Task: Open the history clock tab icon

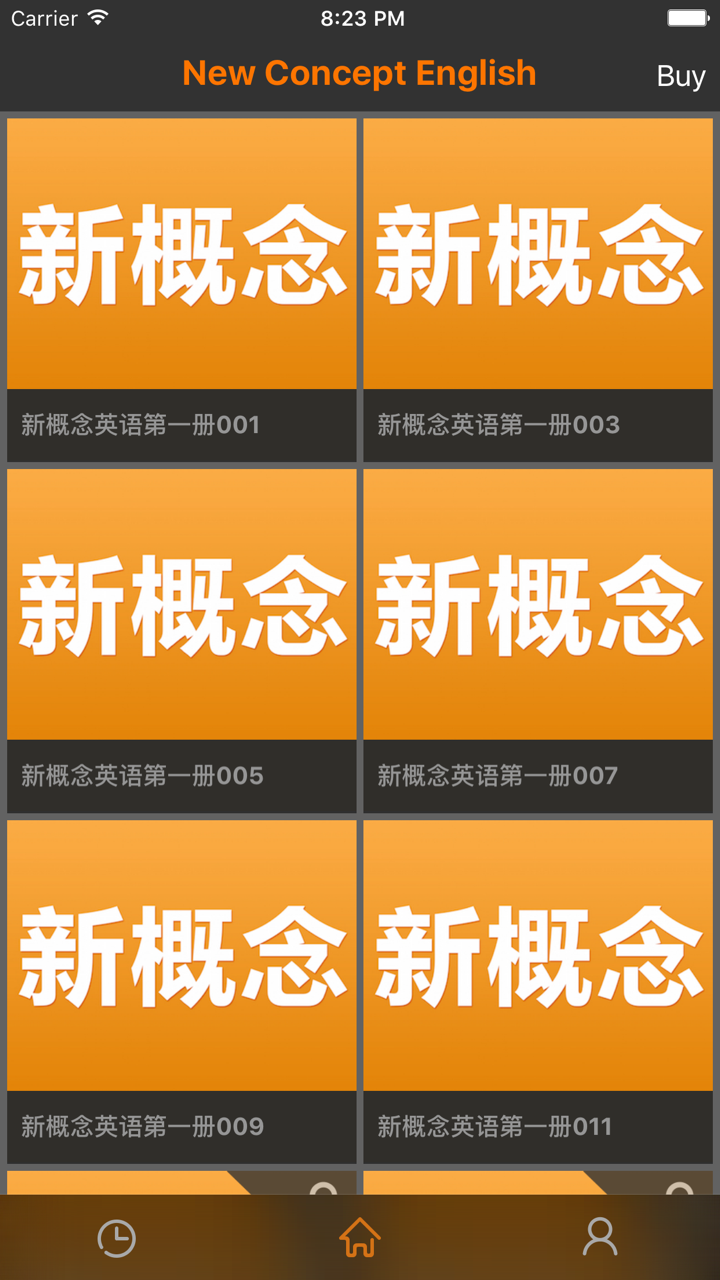Action: tap(115, 1237)
